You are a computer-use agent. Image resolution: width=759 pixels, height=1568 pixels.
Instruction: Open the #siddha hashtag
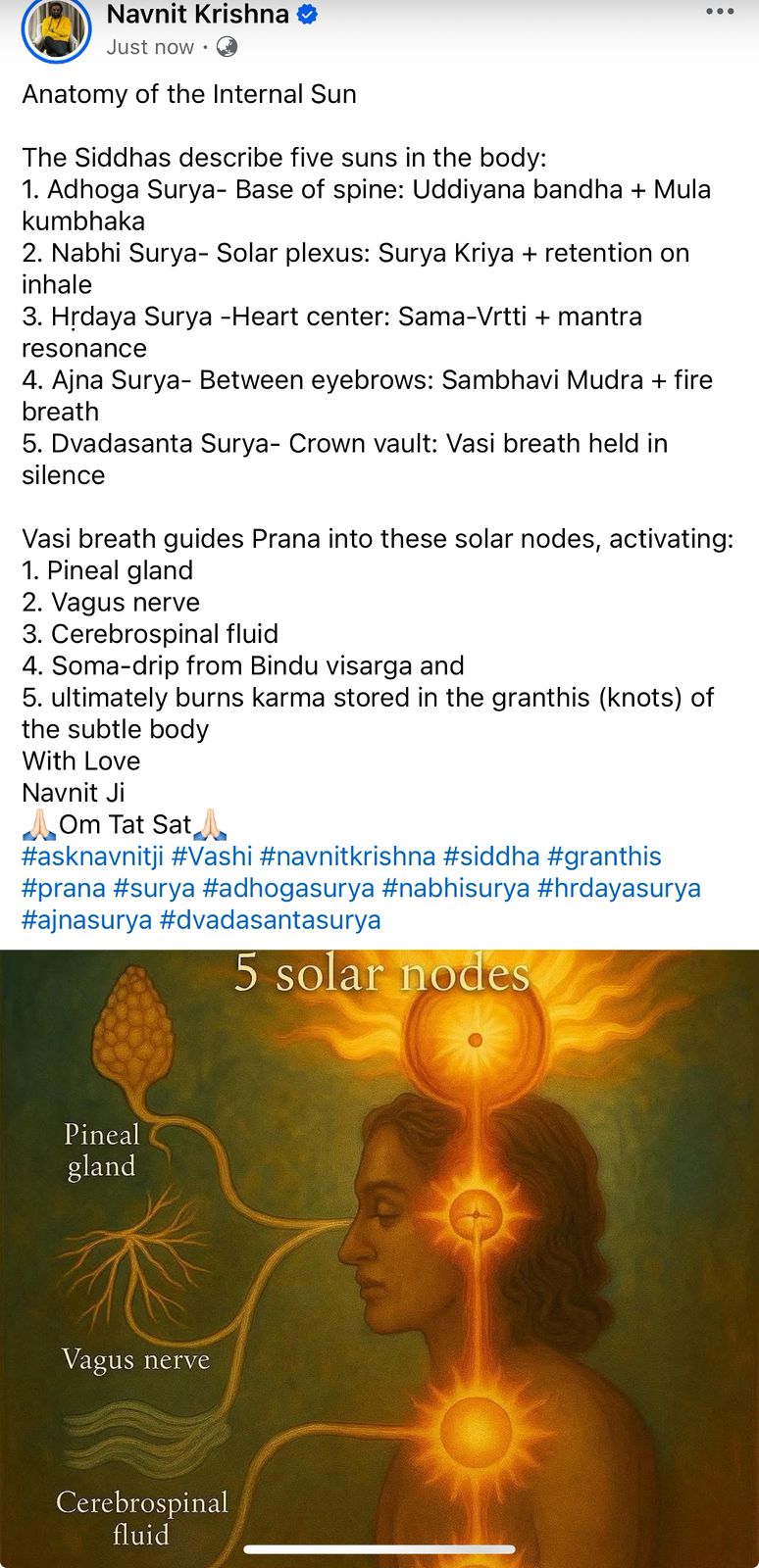491,857
